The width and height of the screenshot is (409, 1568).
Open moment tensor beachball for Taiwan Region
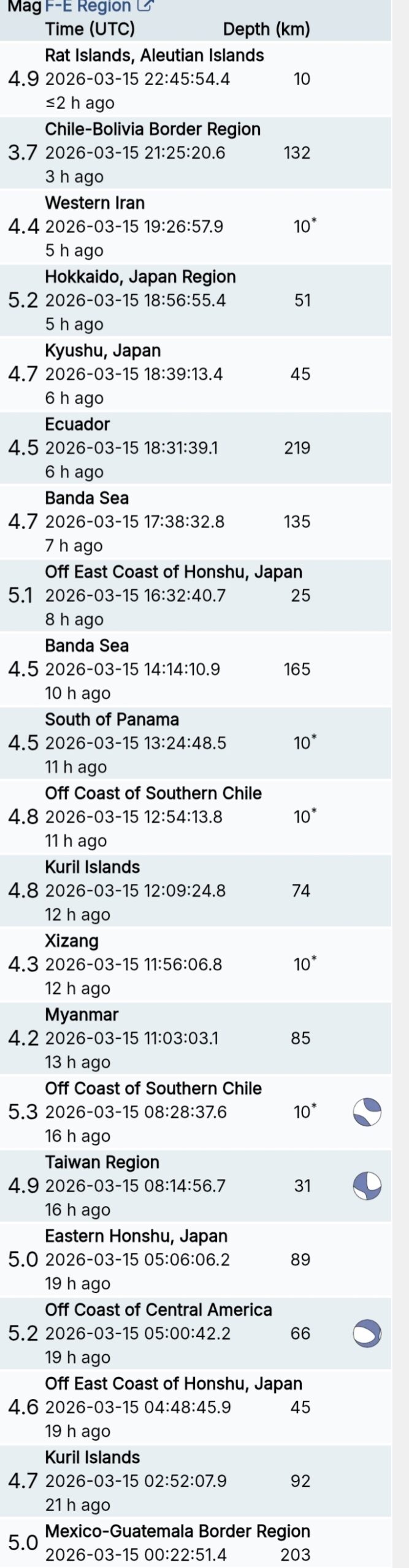point(367,1185)
